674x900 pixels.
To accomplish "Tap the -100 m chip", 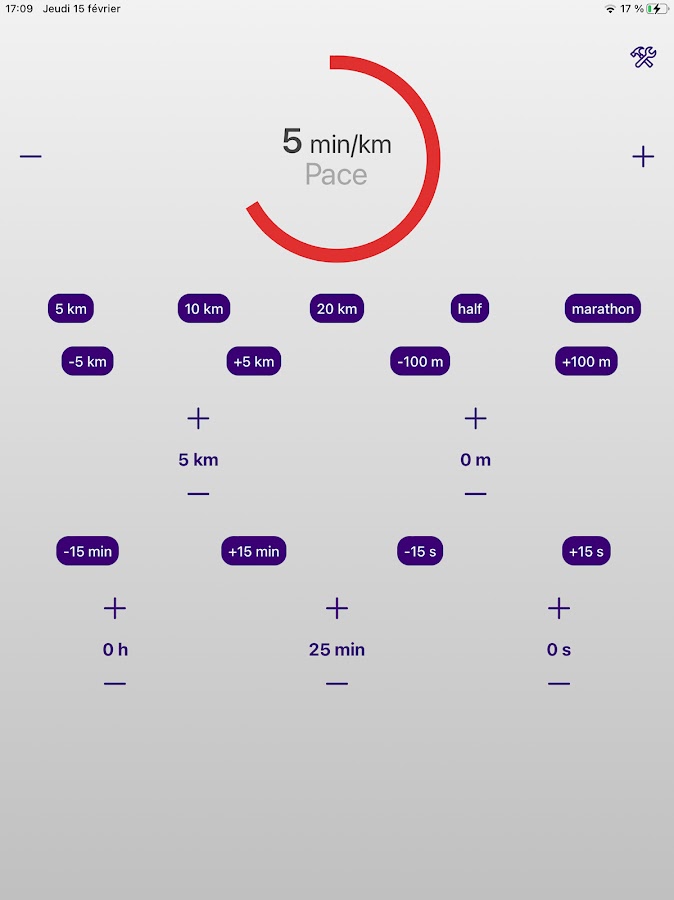I will click(x=420, y=362).
